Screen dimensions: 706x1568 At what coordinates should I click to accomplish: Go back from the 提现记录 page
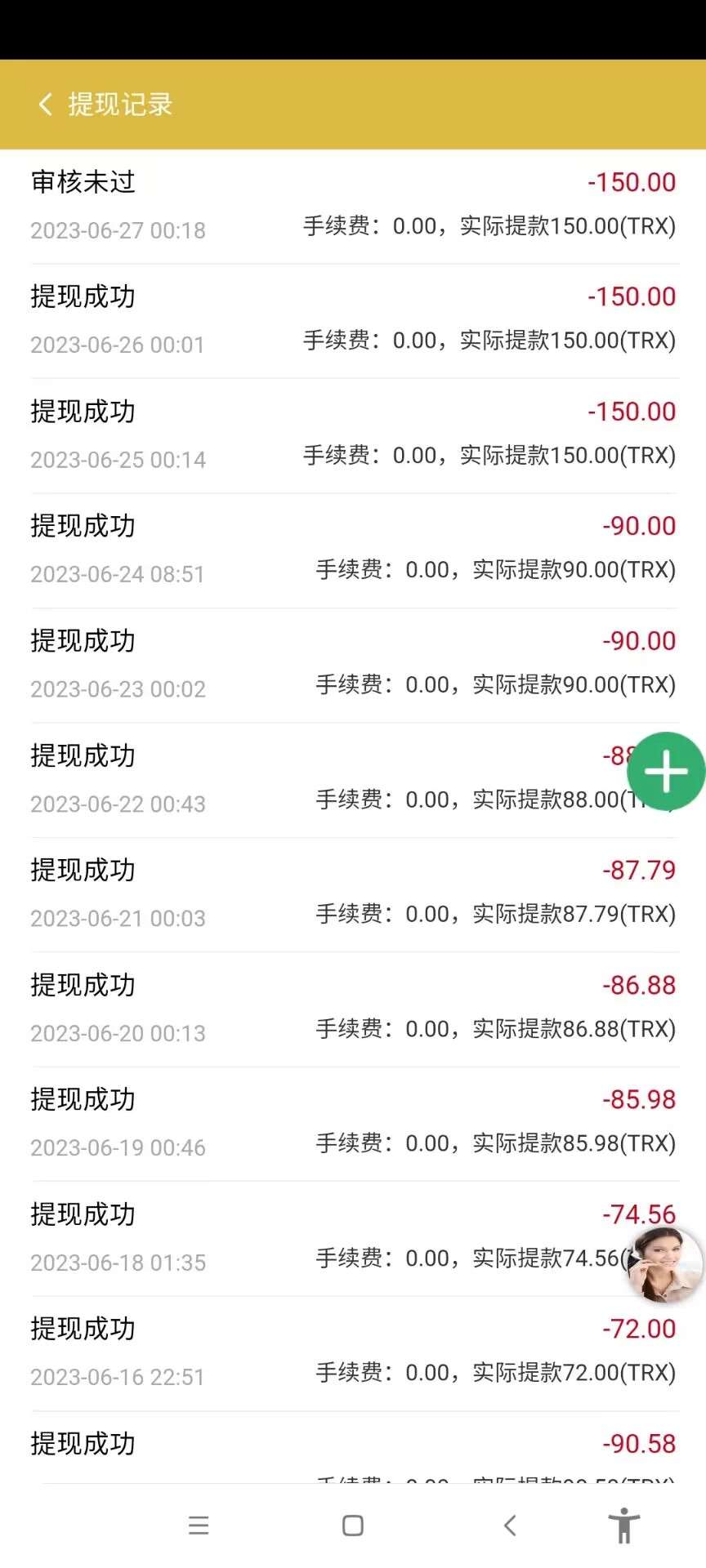[46, 105]
